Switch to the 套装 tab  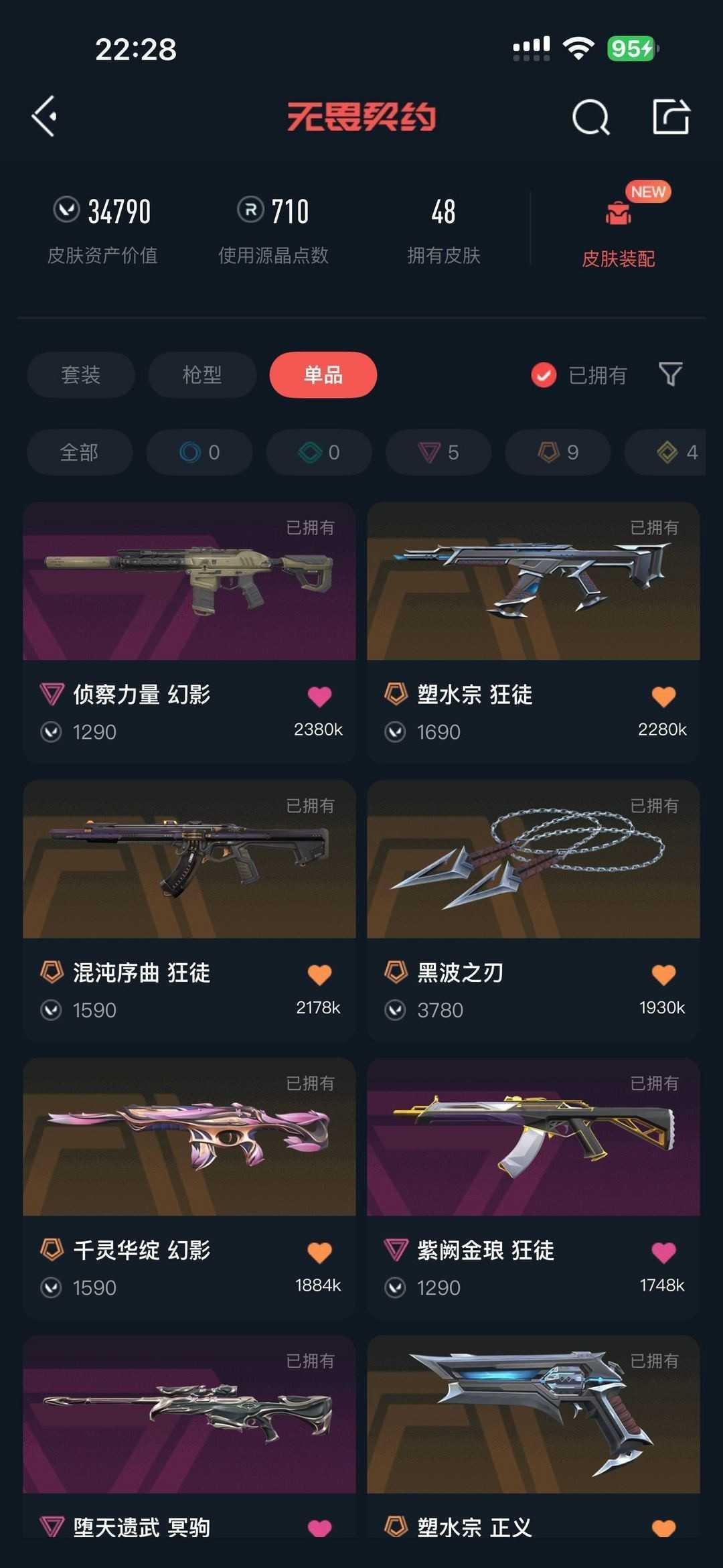(x=81, y=374)
